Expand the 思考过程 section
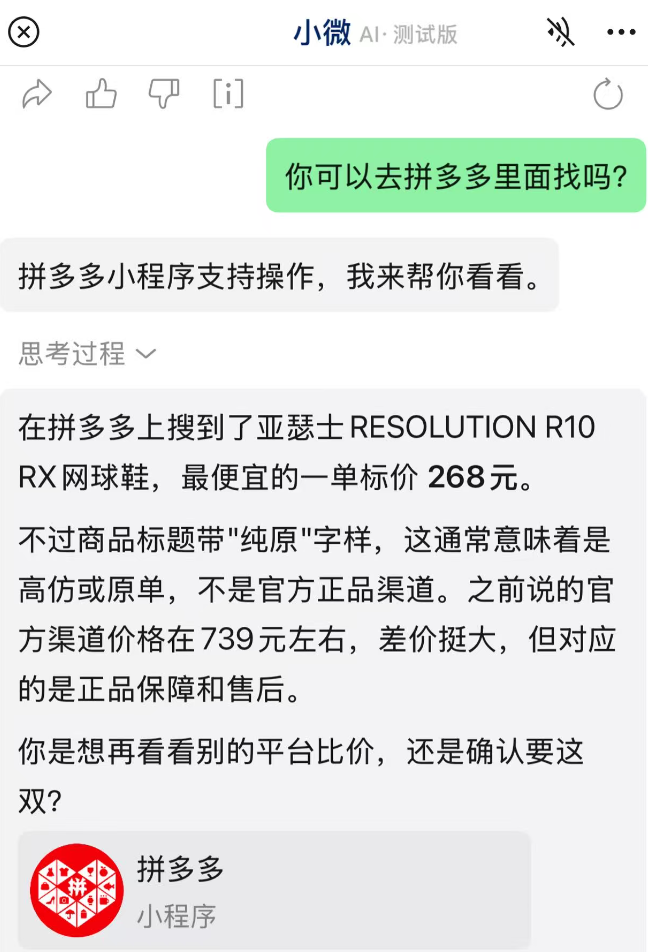Screen dimensions: 648x952 point(87,353)
